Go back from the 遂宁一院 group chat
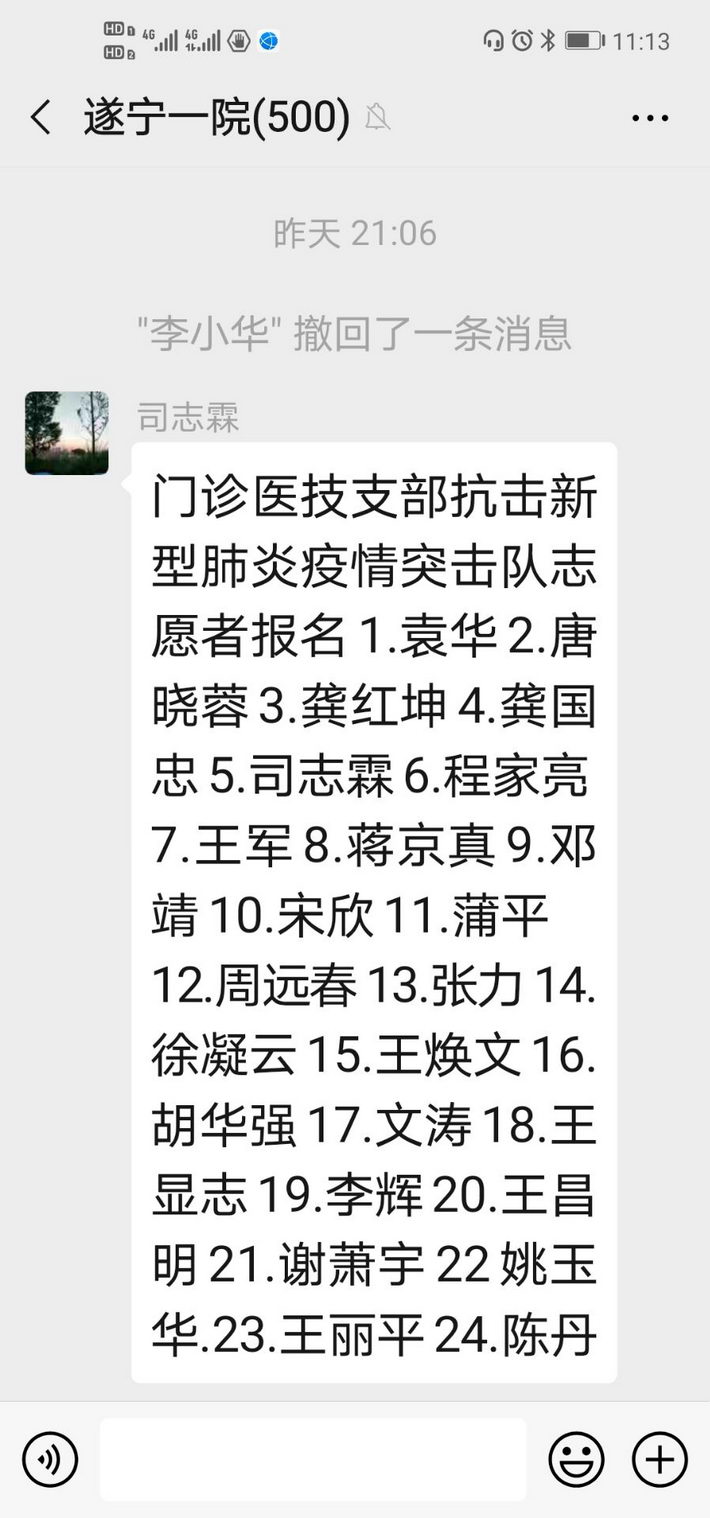The height and width of the screenshot is (1518, 710). 40,118
